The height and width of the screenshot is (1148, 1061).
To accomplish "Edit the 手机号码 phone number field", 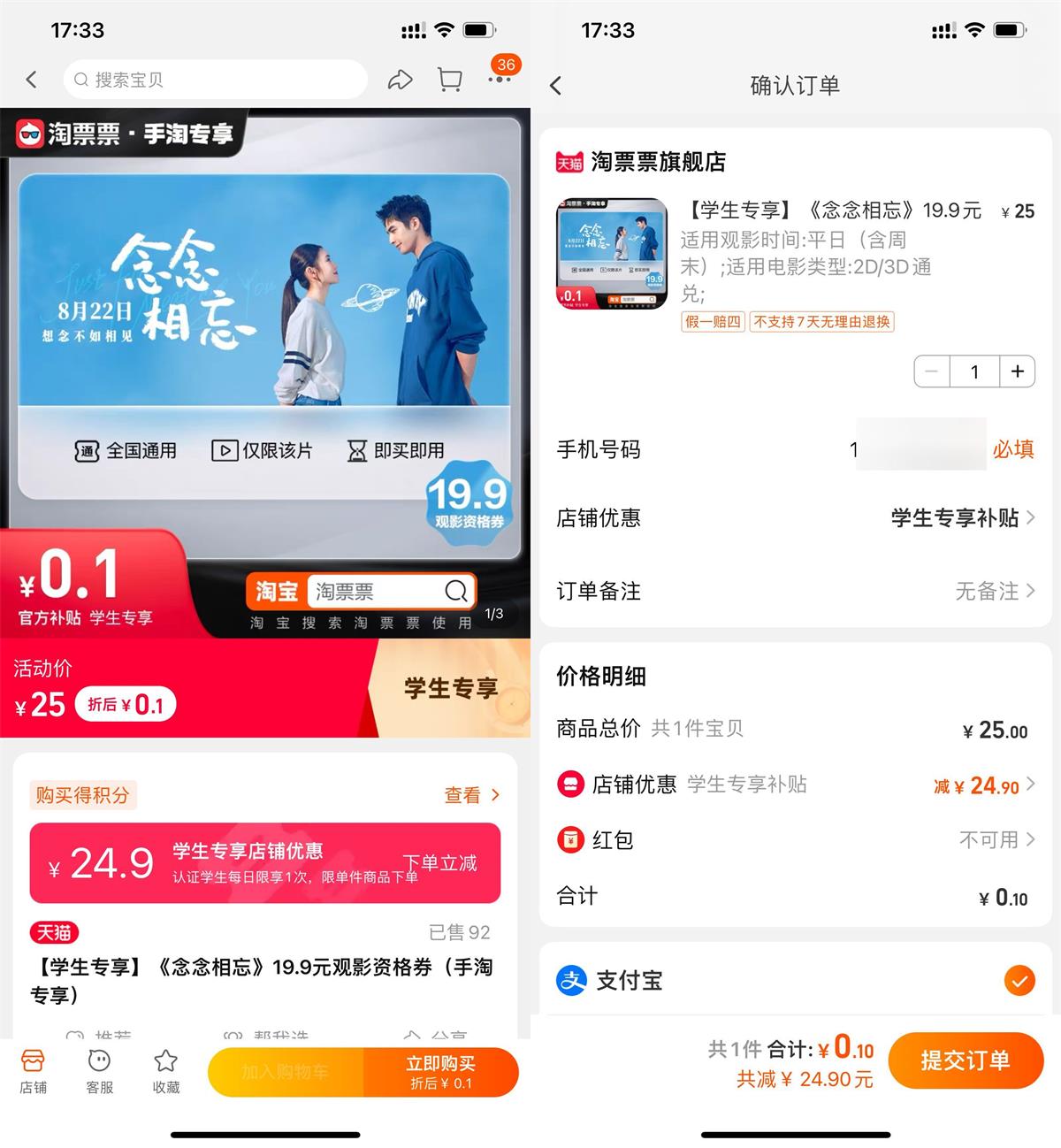I will [x=920, y=449].
